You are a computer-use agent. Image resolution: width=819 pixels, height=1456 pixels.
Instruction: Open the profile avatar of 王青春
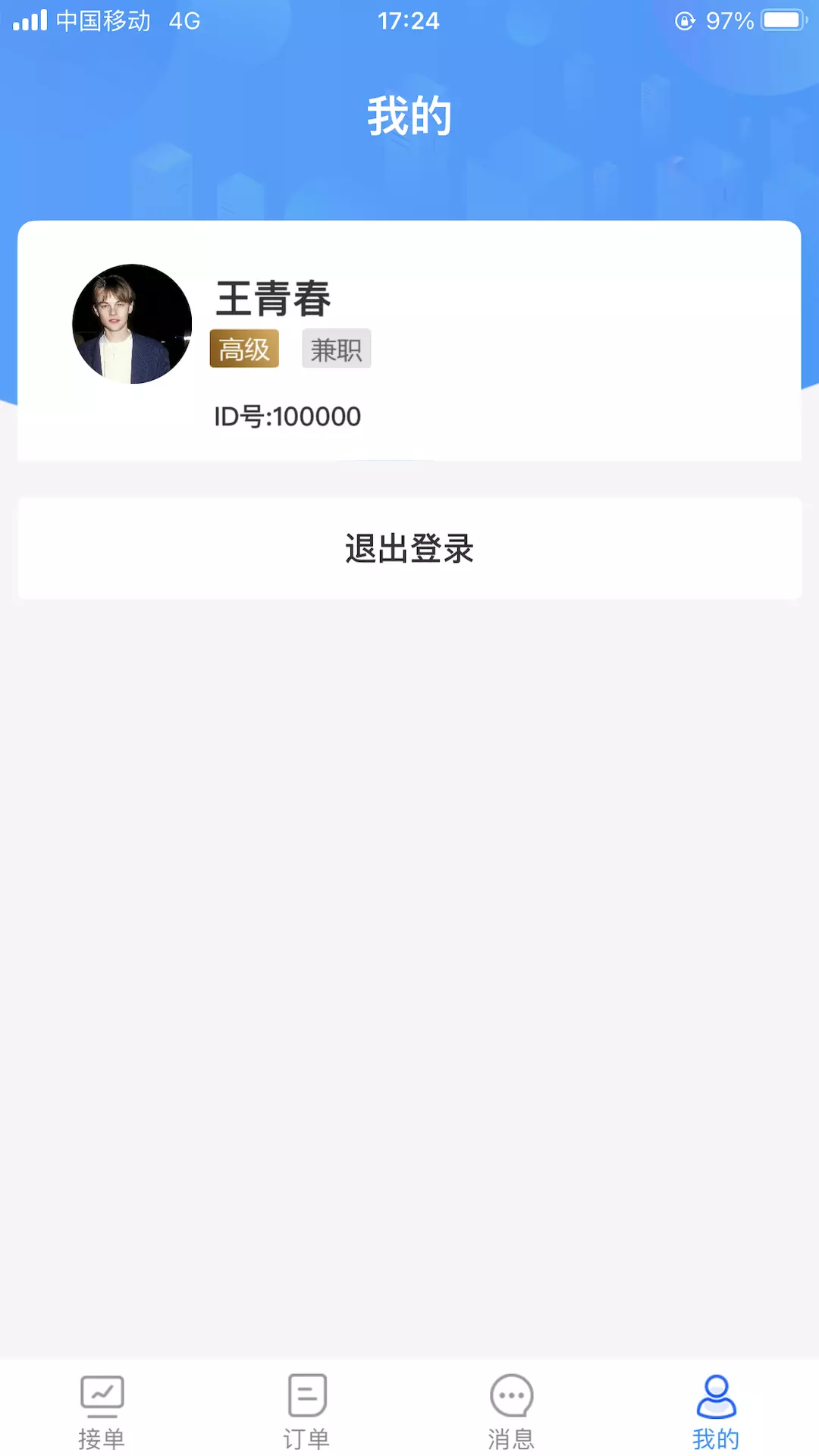[x=132, y=324]
